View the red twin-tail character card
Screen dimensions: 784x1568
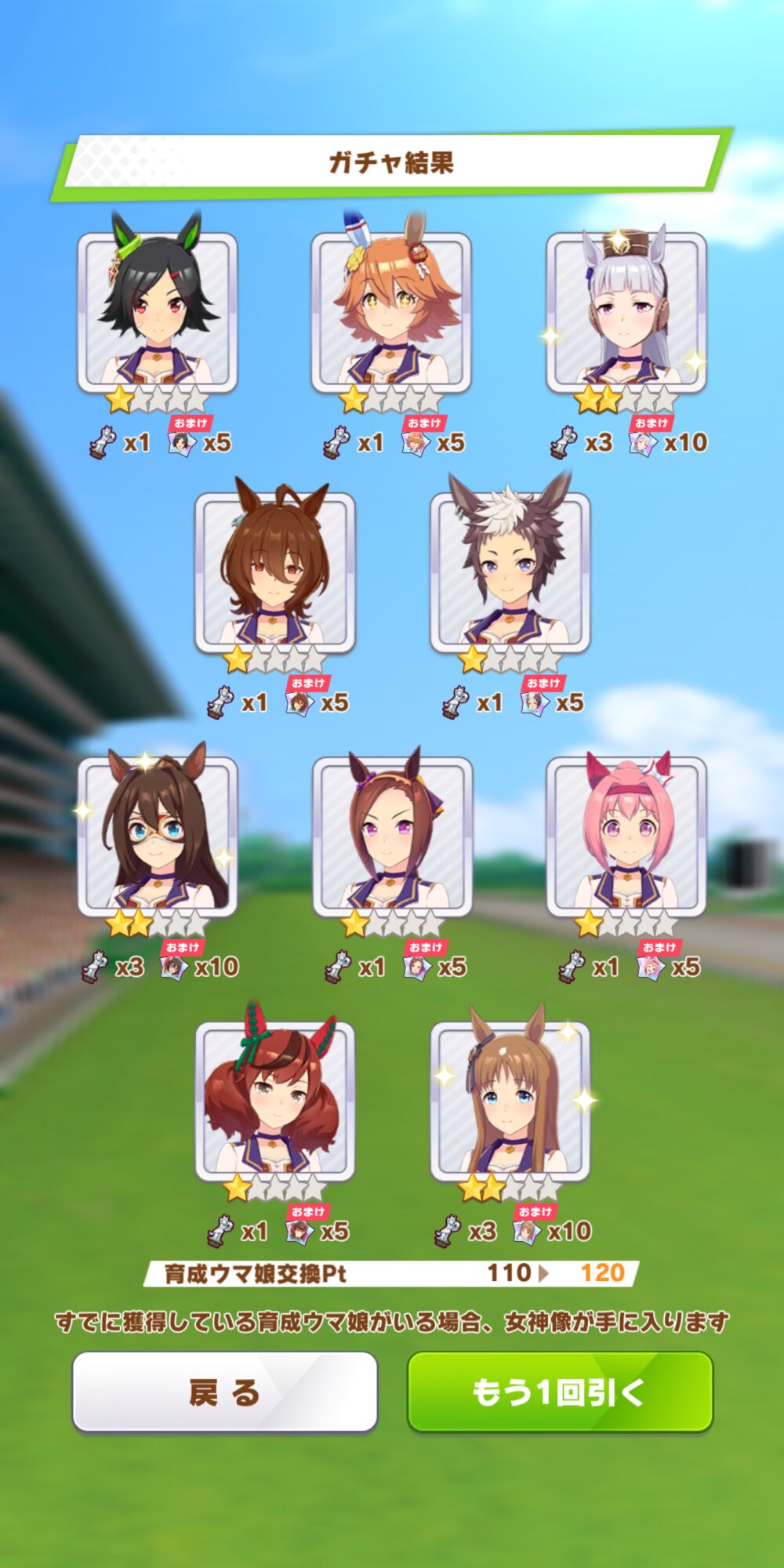pyautogui.click(x=274, y=1102)
